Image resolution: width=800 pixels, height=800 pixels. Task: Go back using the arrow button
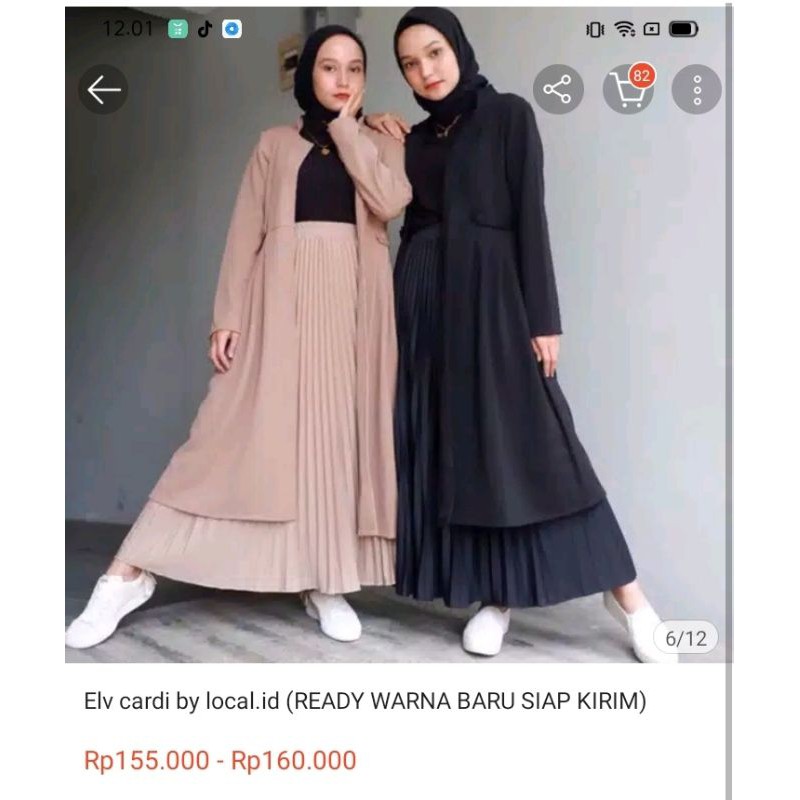[103, 90]
